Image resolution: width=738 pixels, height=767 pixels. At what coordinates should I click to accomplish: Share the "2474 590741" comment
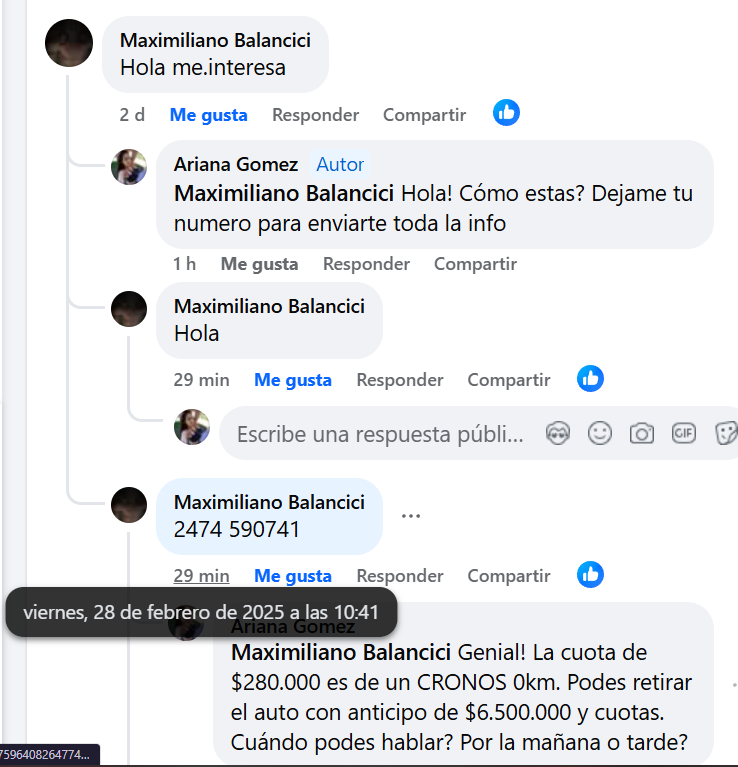(509, 576)
